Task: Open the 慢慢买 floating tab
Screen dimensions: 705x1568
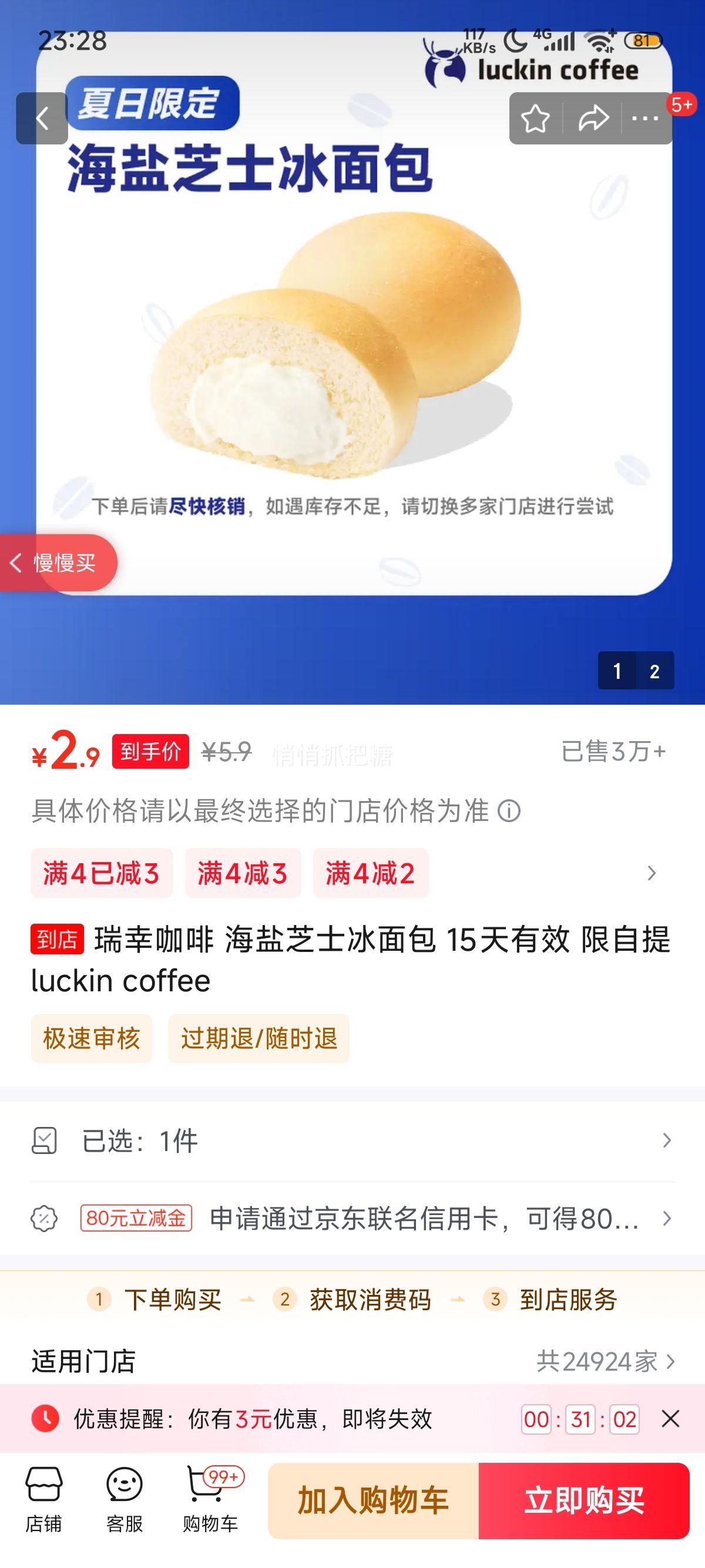Action: click(58, 563)
